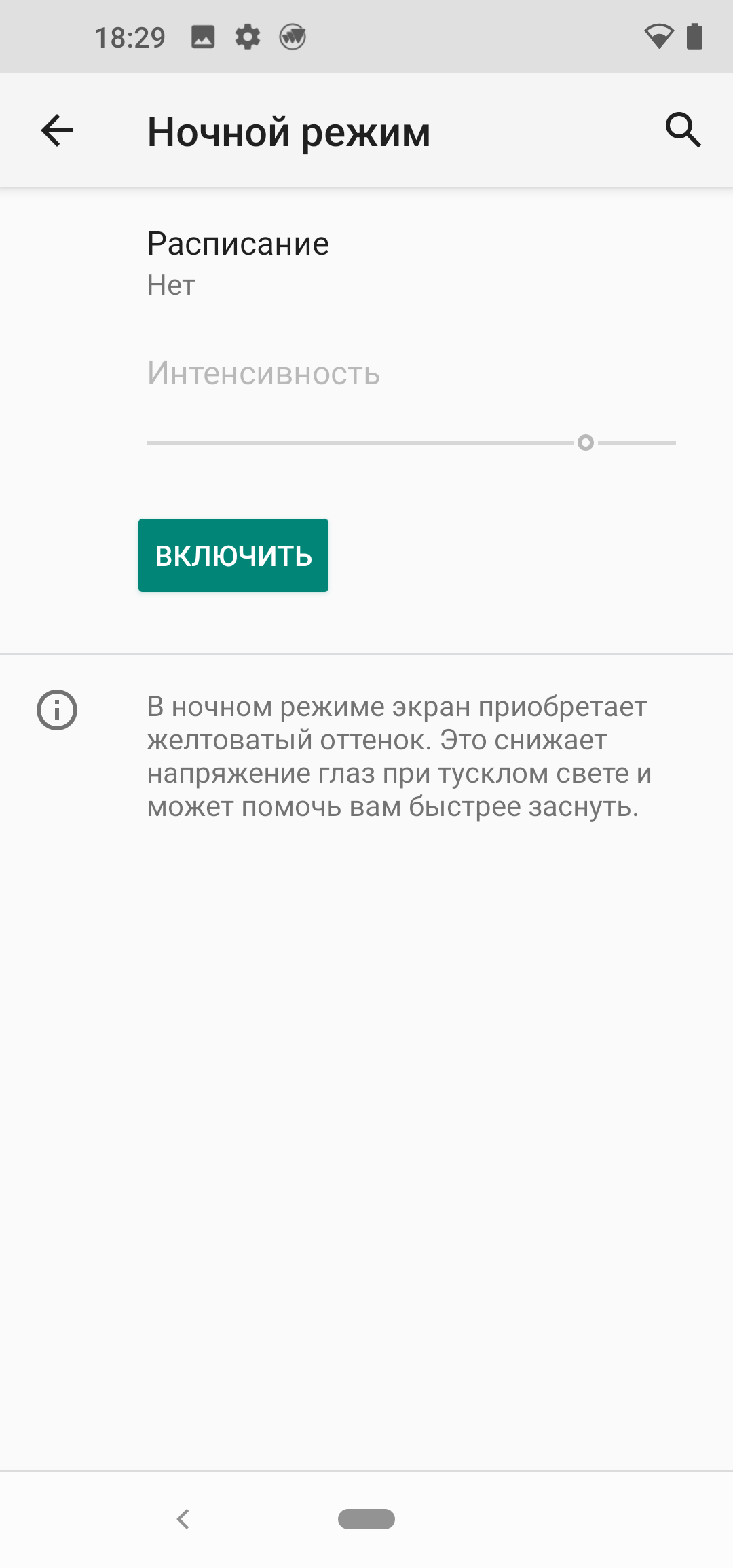Tap the home pill in the navigation bar
Viewport: 733px width, 1568px height.
coord(366,1519)
